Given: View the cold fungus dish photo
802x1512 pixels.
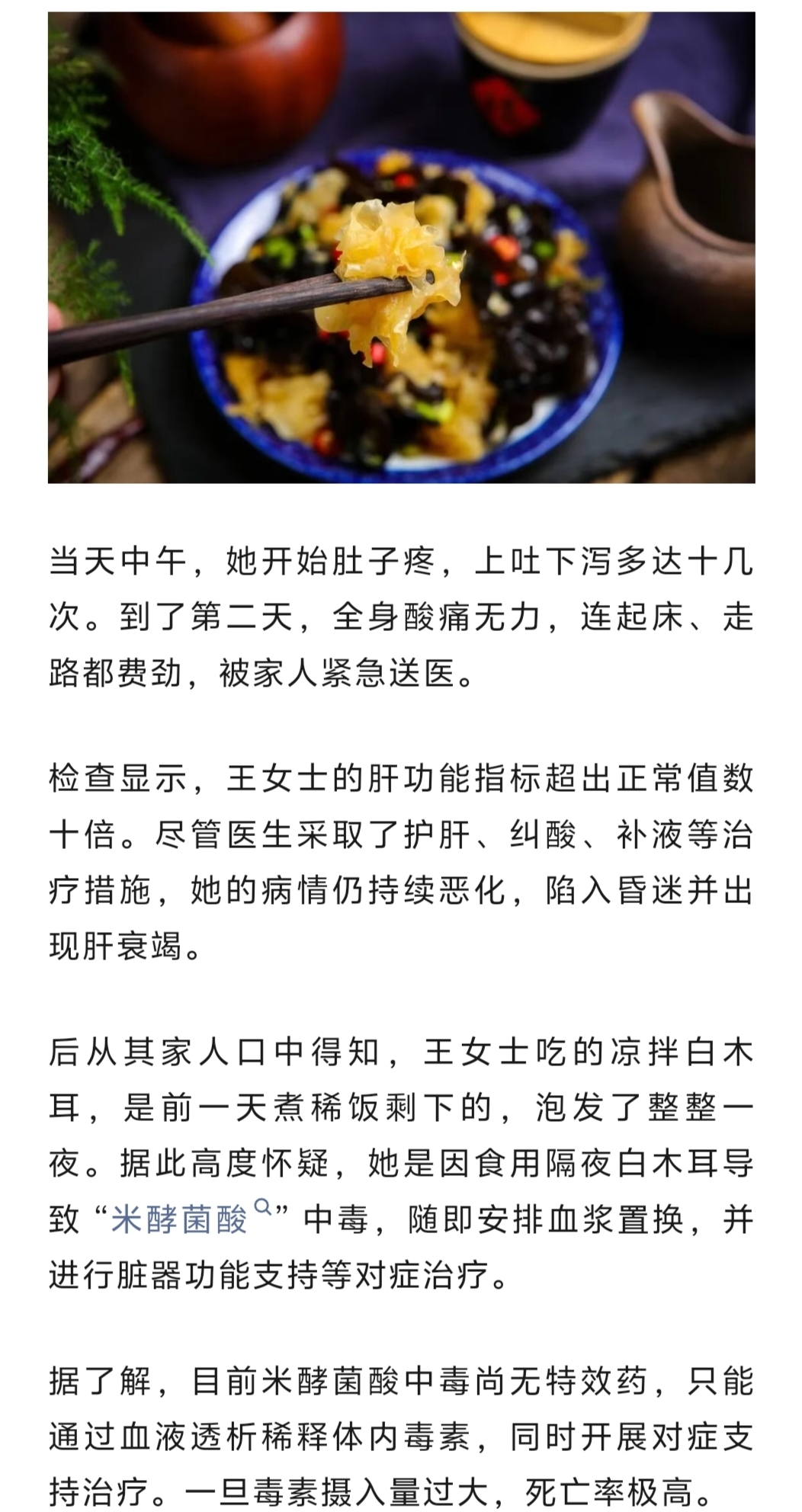Looking at the screenshot, I should click(x=401, y=248).
